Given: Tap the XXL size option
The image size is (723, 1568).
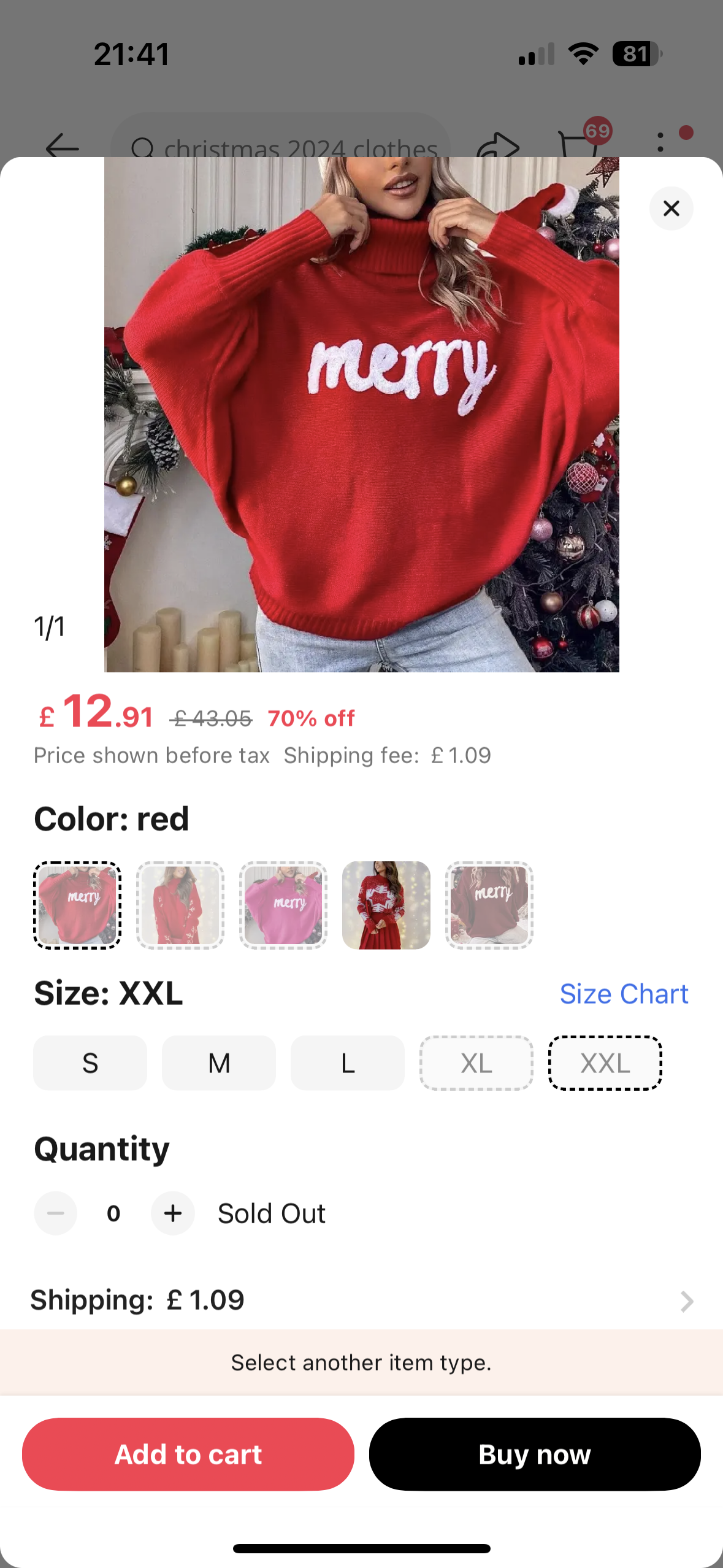Looking at the screenshot, I should [605, 1063].
